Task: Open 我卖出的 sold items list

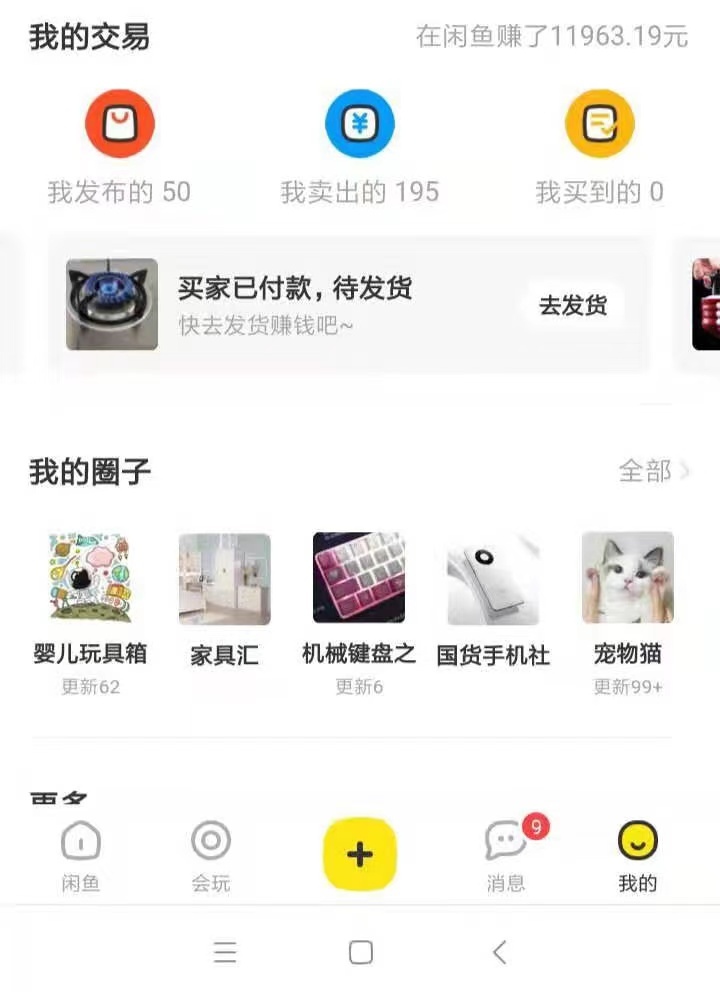Action: [360, 140]
